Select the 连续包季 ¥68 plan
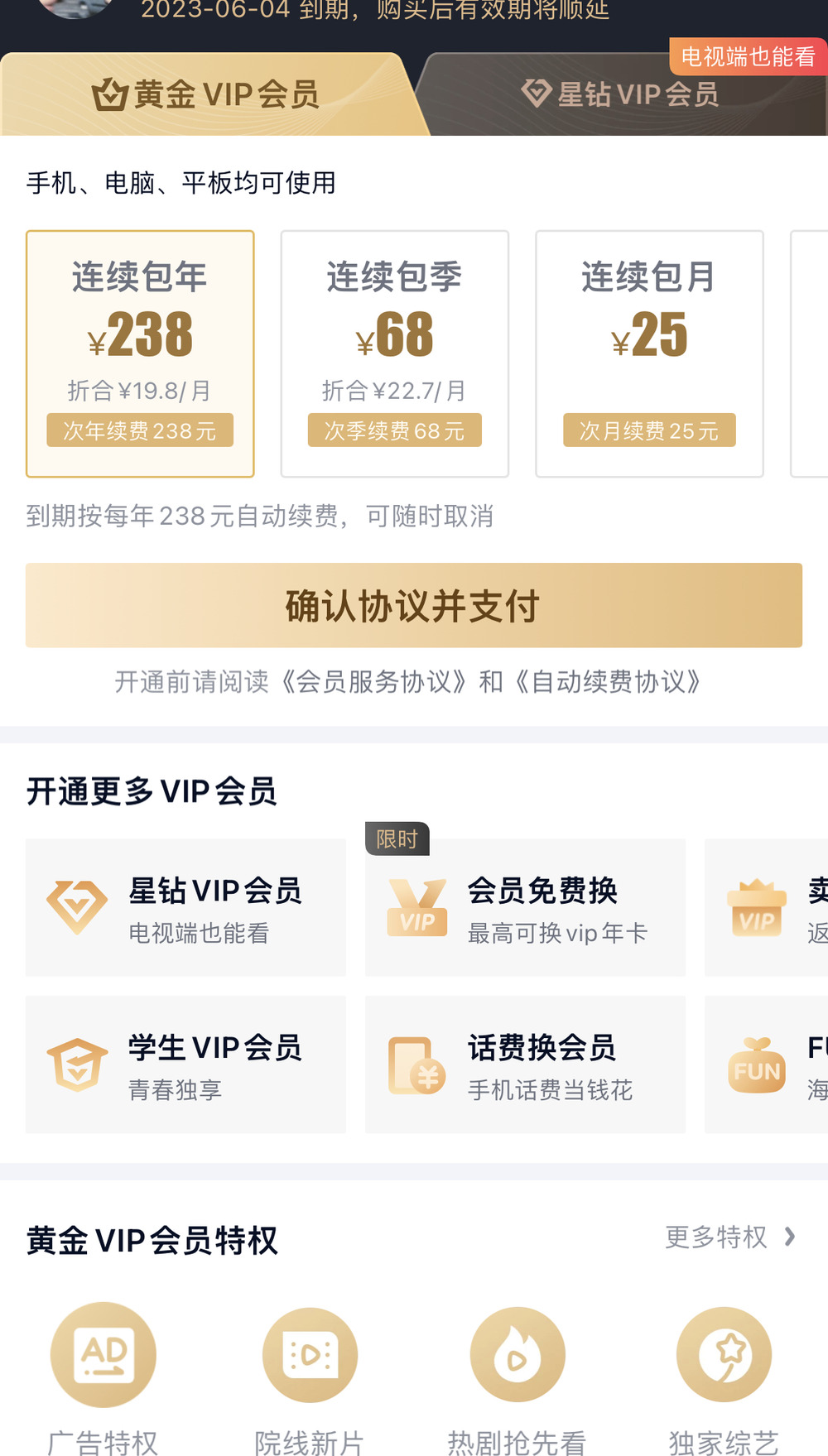Viewport: 828px width, 1456px height. point(394,353)
